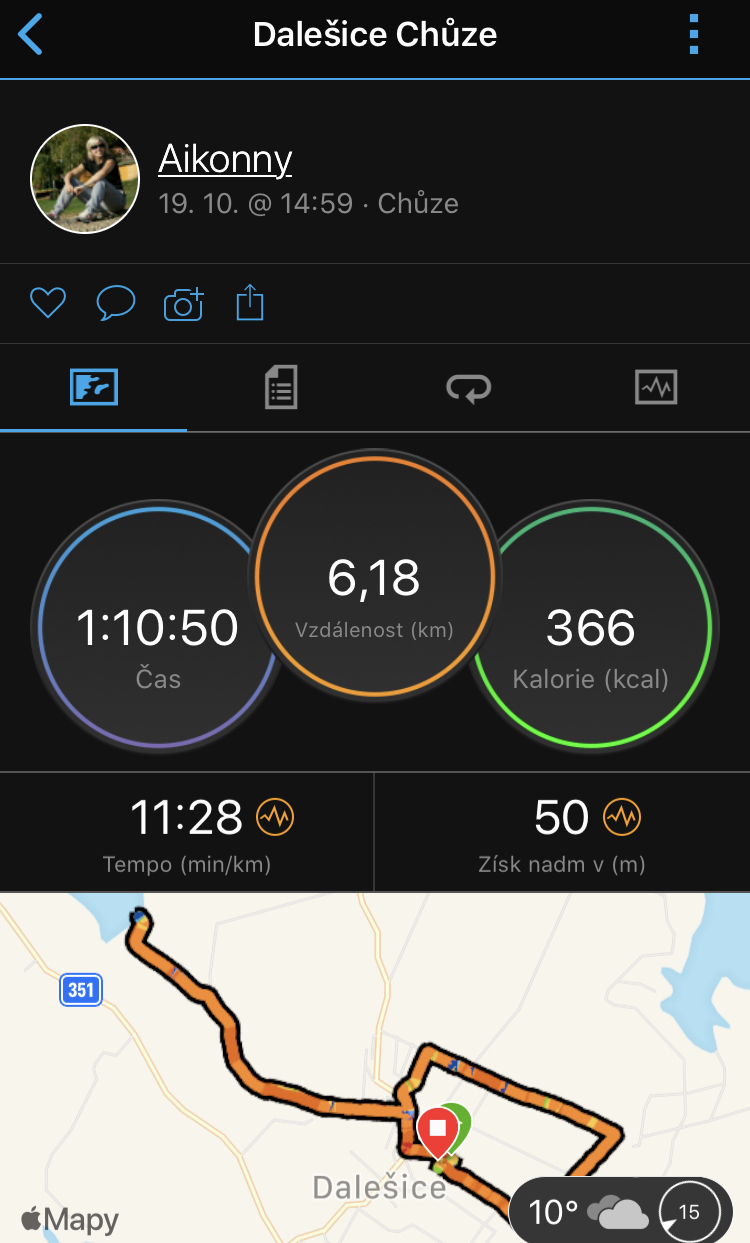
Task: Open the route map of Dalešice
Action: pos(375,1068)
